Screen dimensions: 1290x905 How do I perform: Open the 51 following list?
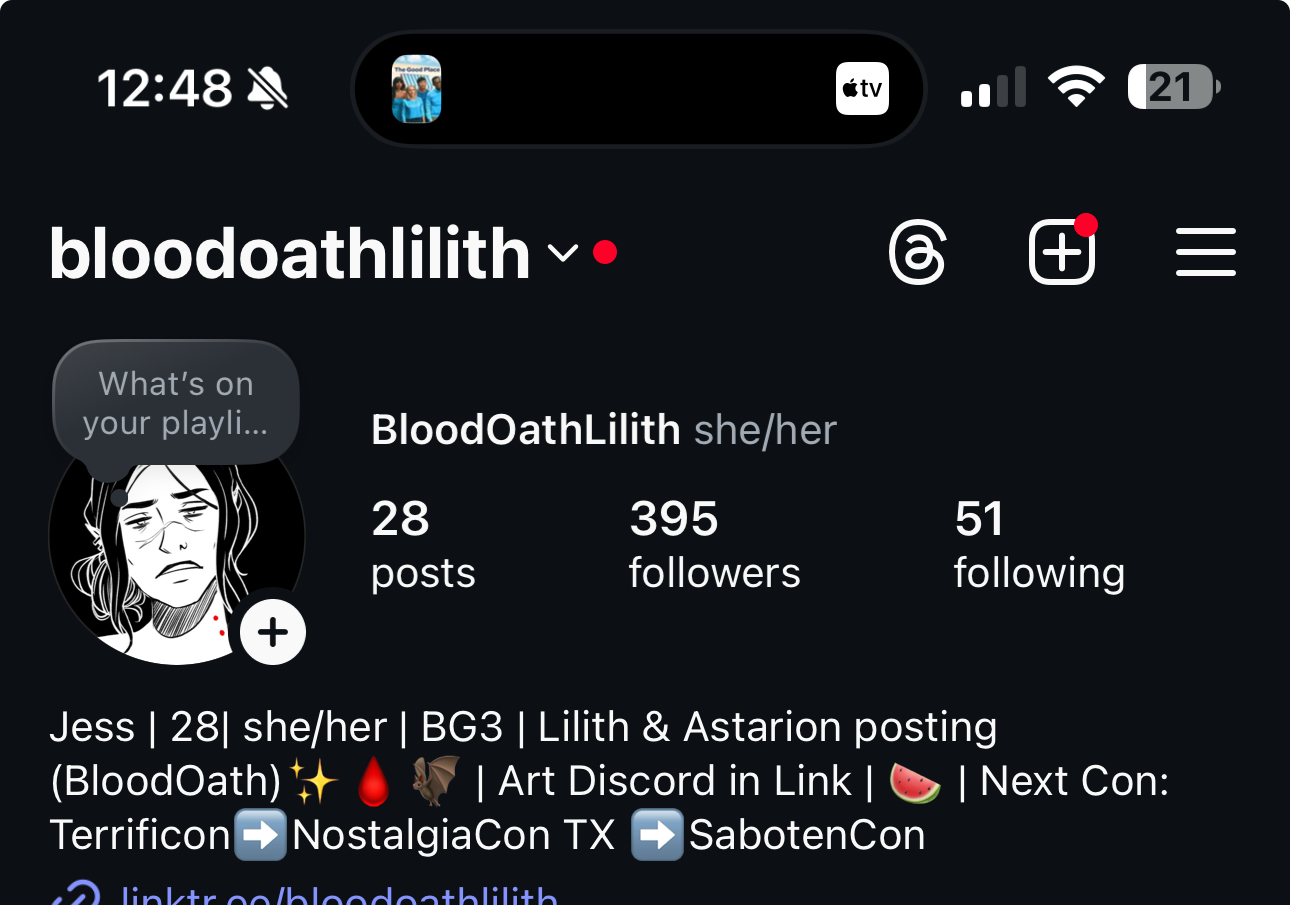pos(1038,545)
